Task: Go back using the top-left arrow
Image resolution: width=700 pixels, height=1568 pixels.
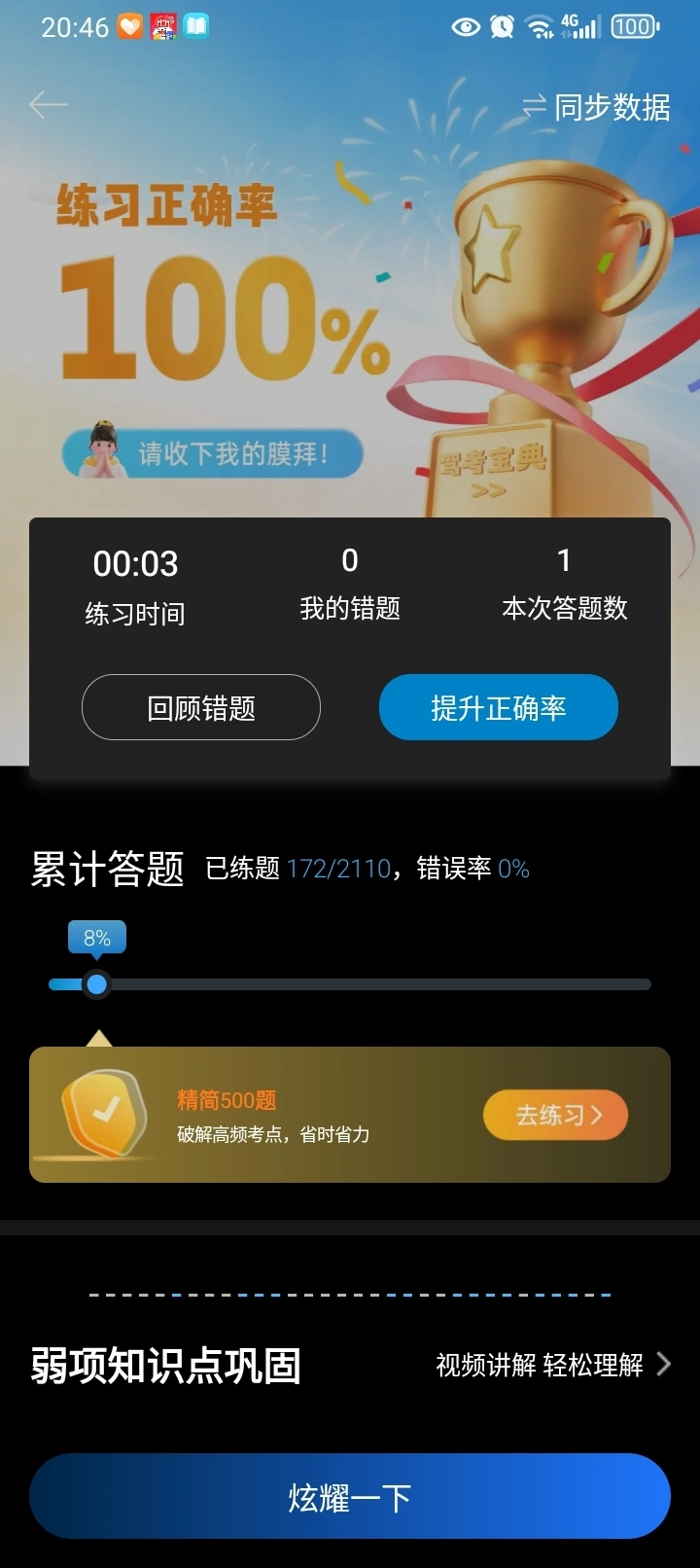Action: tap(48, 105)
